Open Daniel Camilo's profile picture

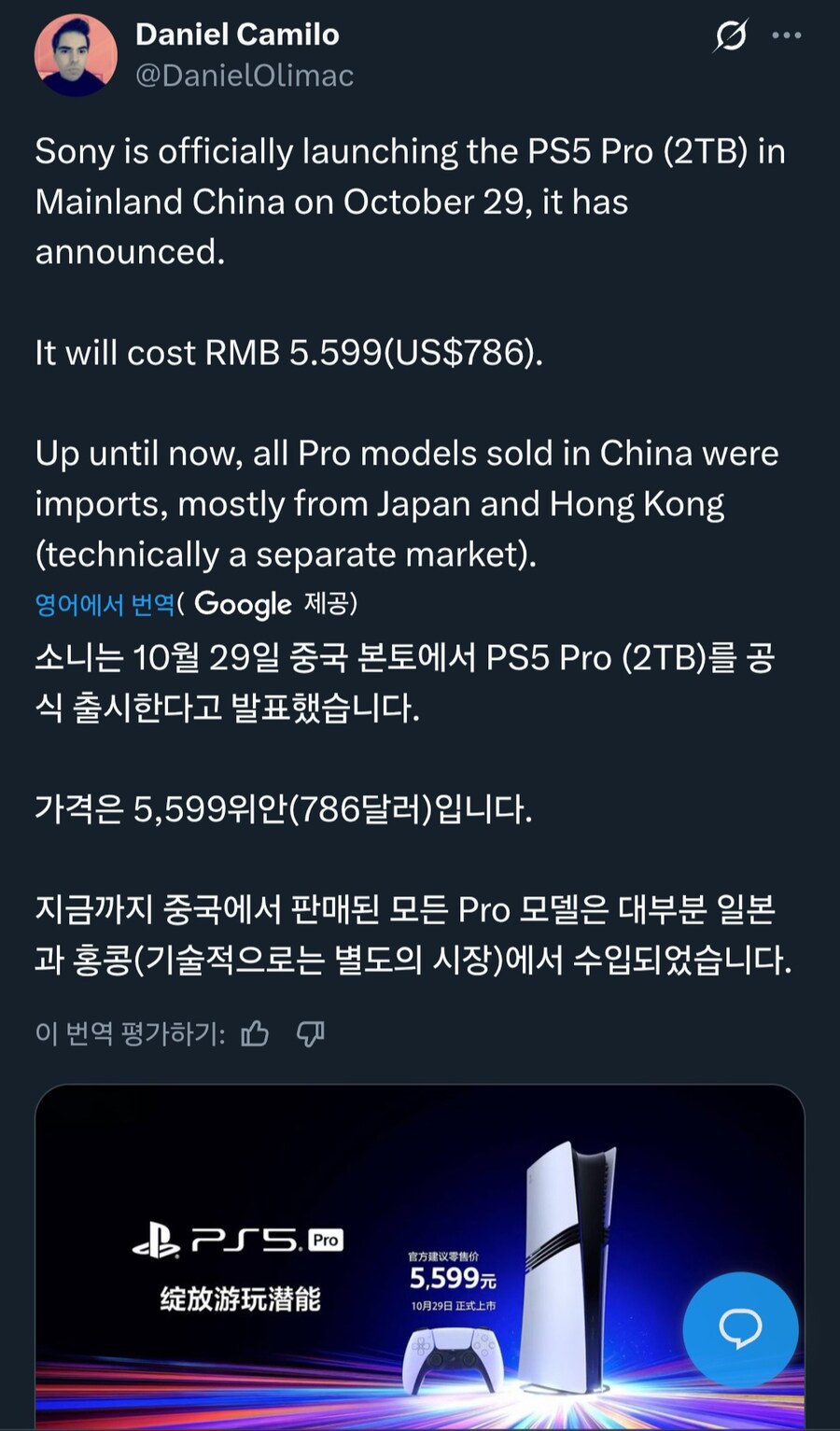coord(76,55)
